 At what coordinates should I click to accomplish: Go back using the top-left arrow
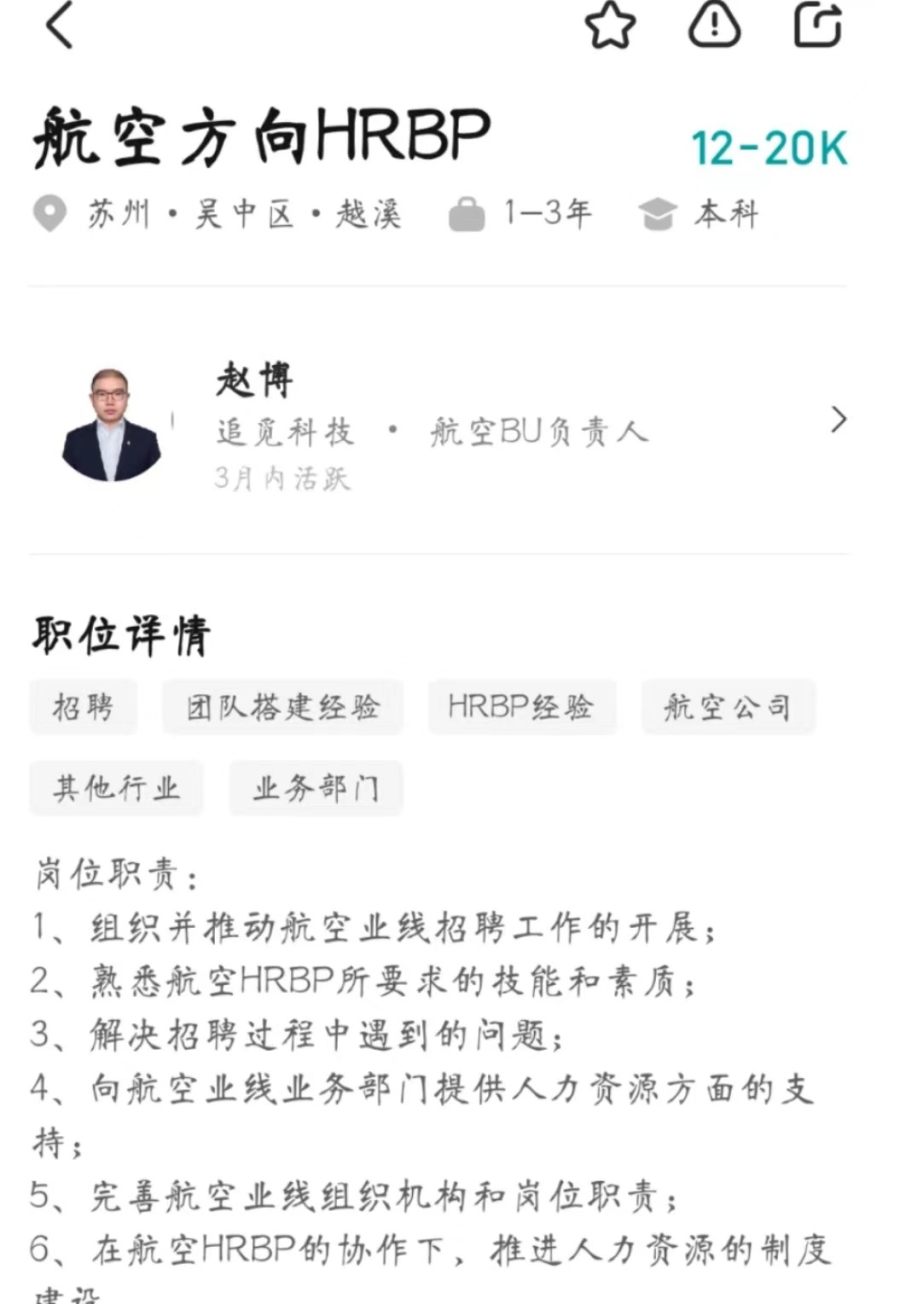(60, 26)
